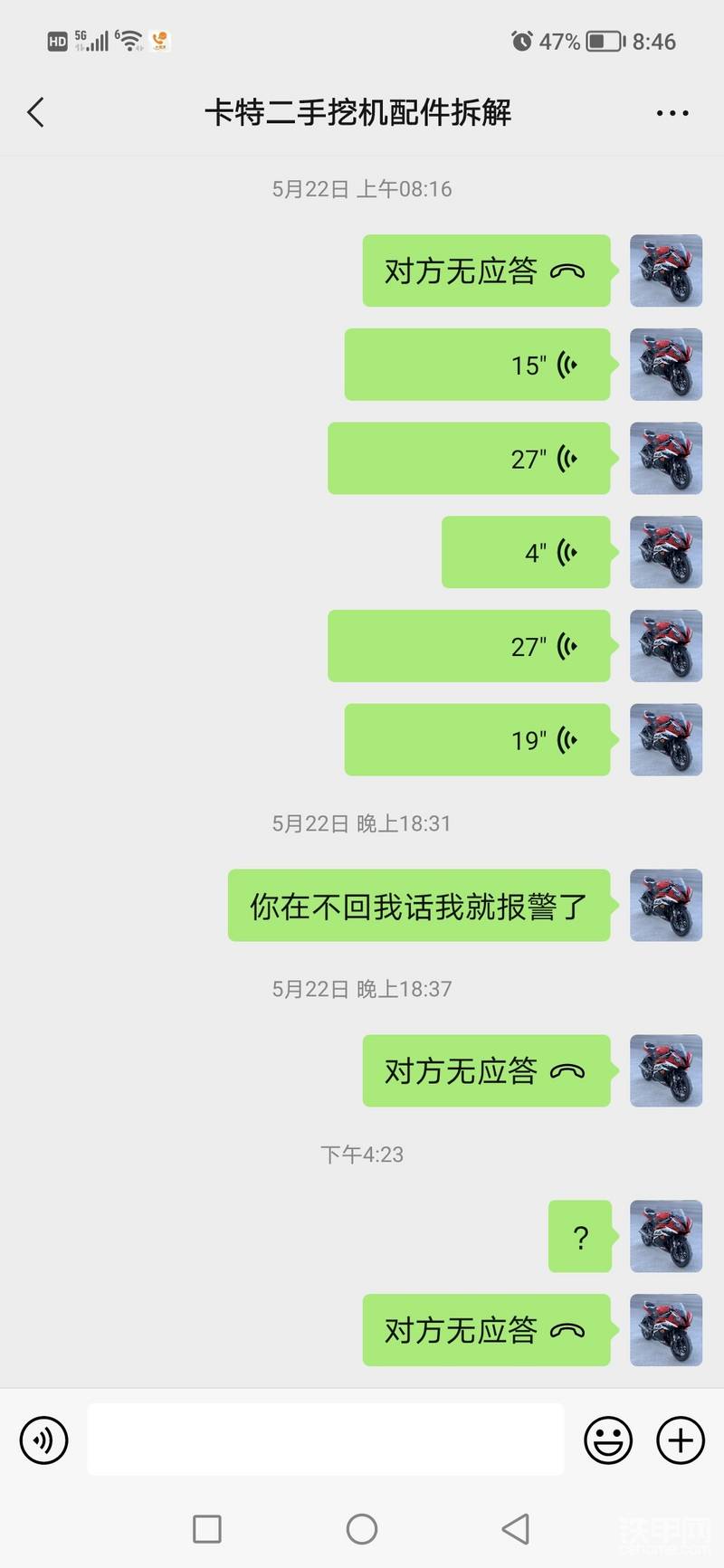Image resolution: width=724 pixels, height=1568 pixels.
Task: Tap the system home button
Action: pyautogui.click(x=362, y=1529)
